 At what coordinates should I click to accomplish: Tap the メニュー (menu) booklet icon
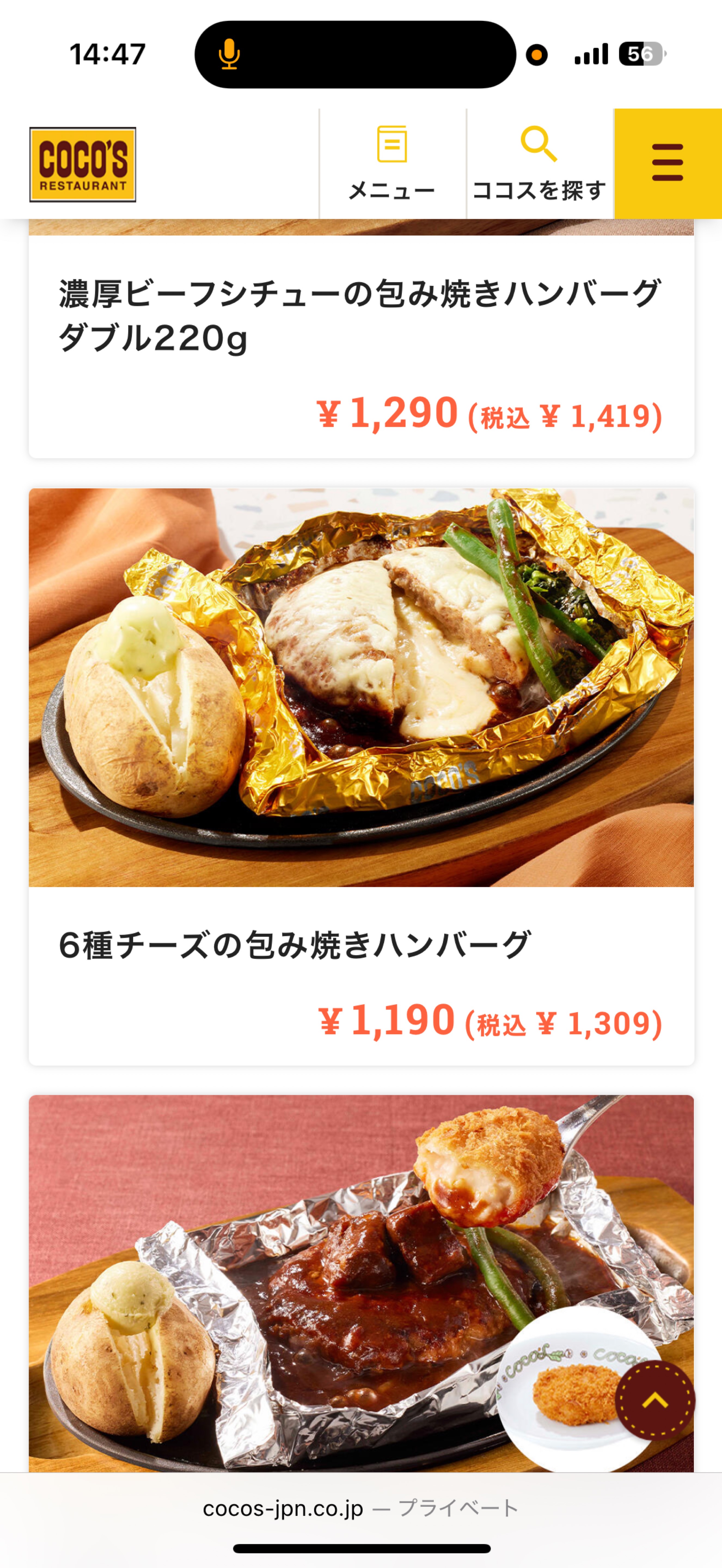(392, 145)
